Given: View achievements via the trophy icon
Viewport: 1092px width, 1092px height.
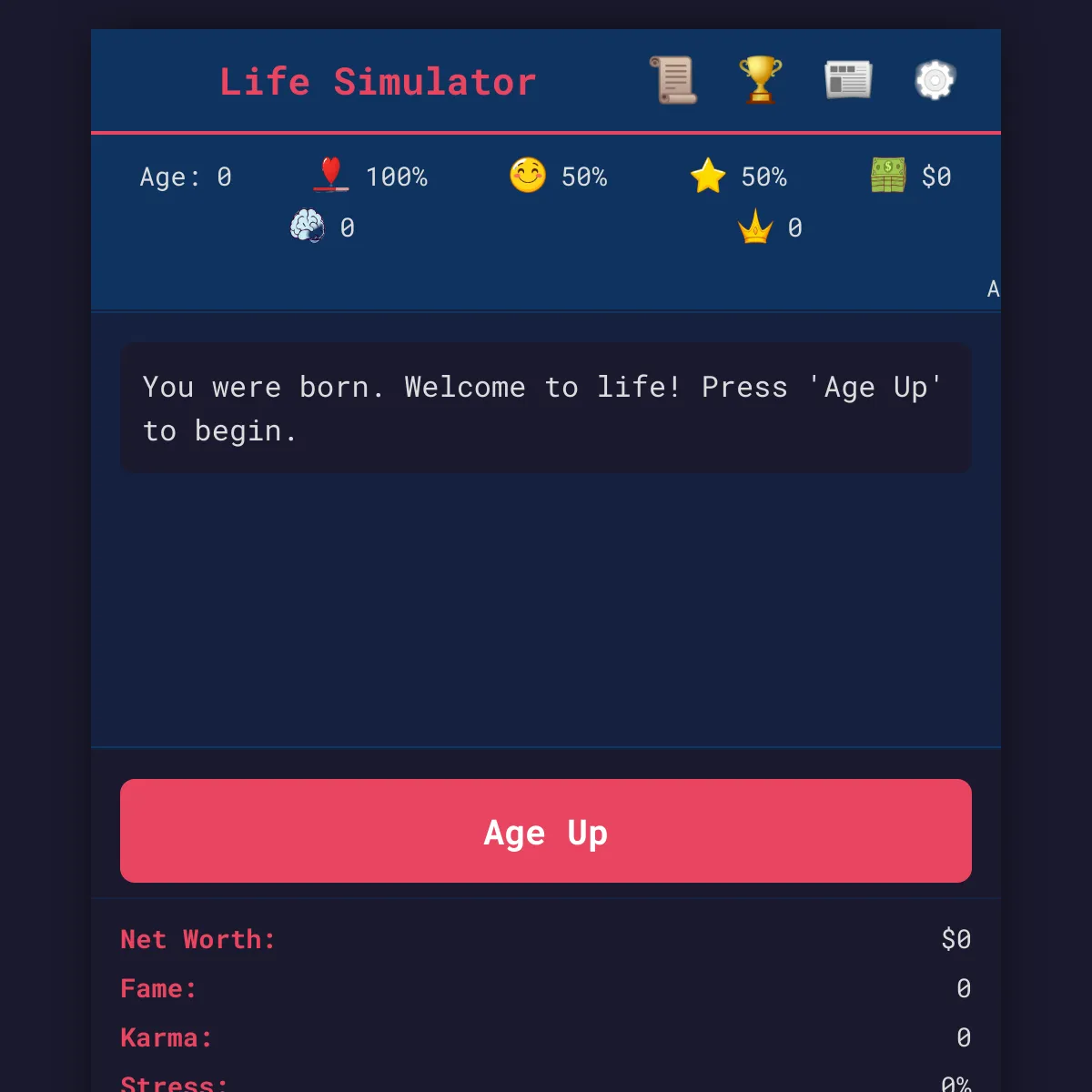Looking at the screenshot, I should pos(760,80).
